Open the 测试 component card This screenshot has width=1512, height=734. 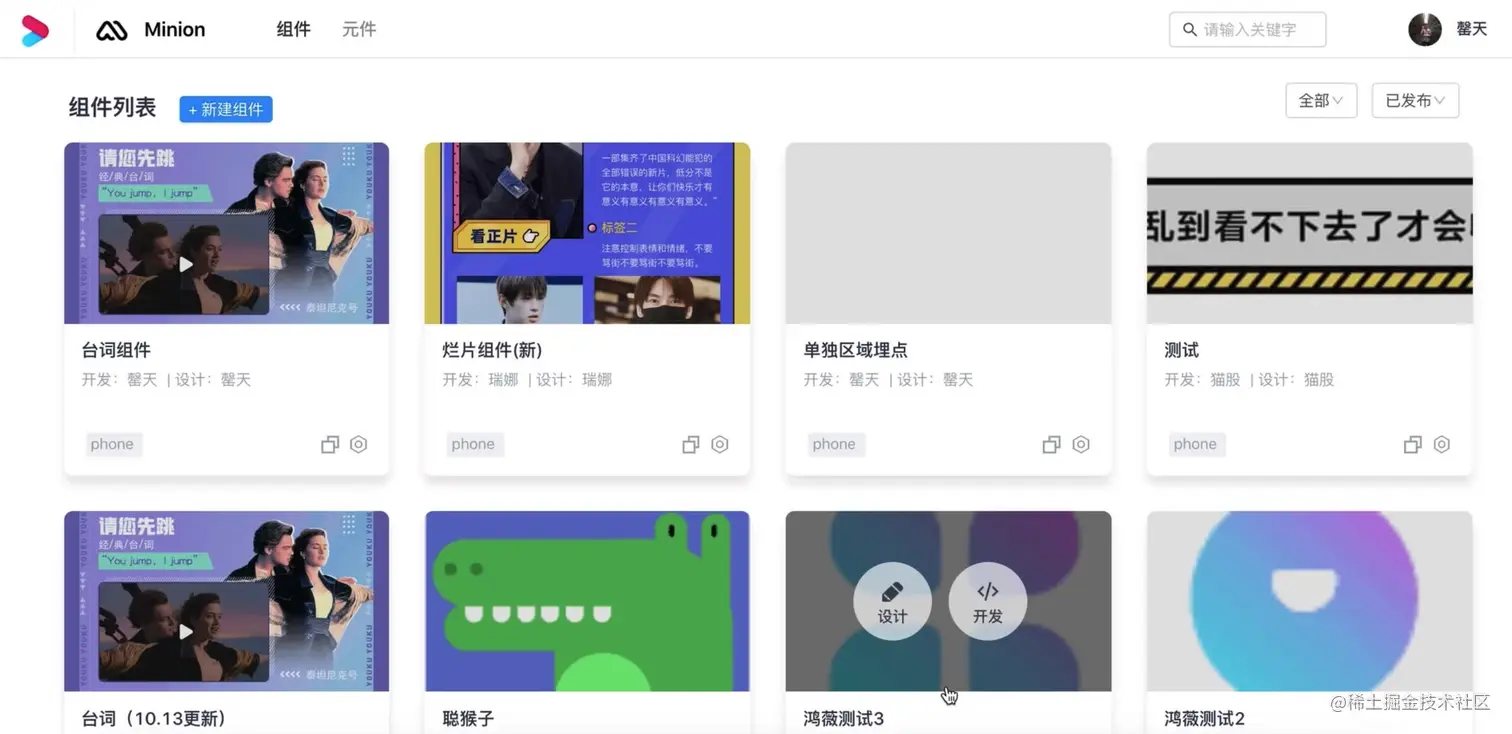pyautogui.click(x=1309, y=234)
